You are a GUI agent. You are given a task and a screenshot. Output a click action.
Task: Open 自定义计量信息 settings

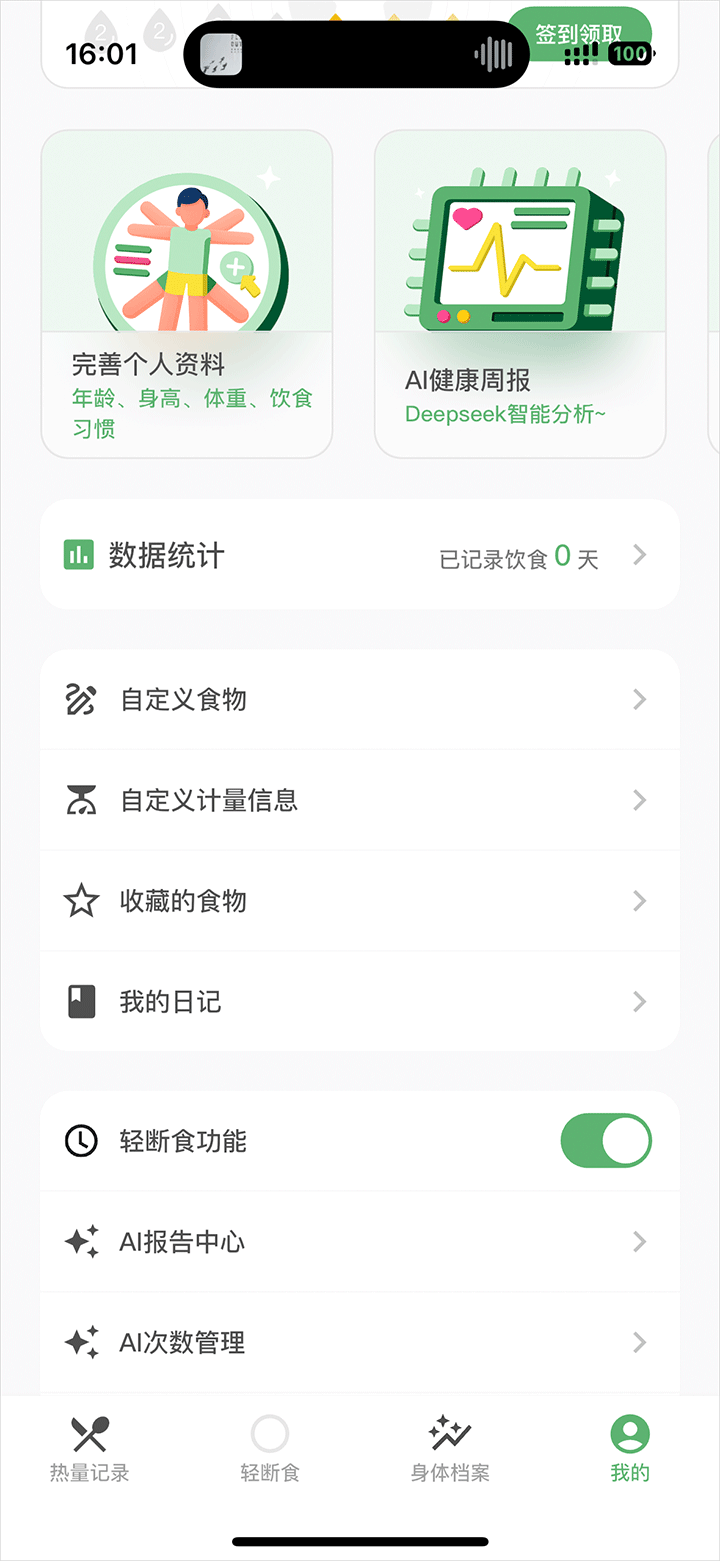(x=360, y=800)
